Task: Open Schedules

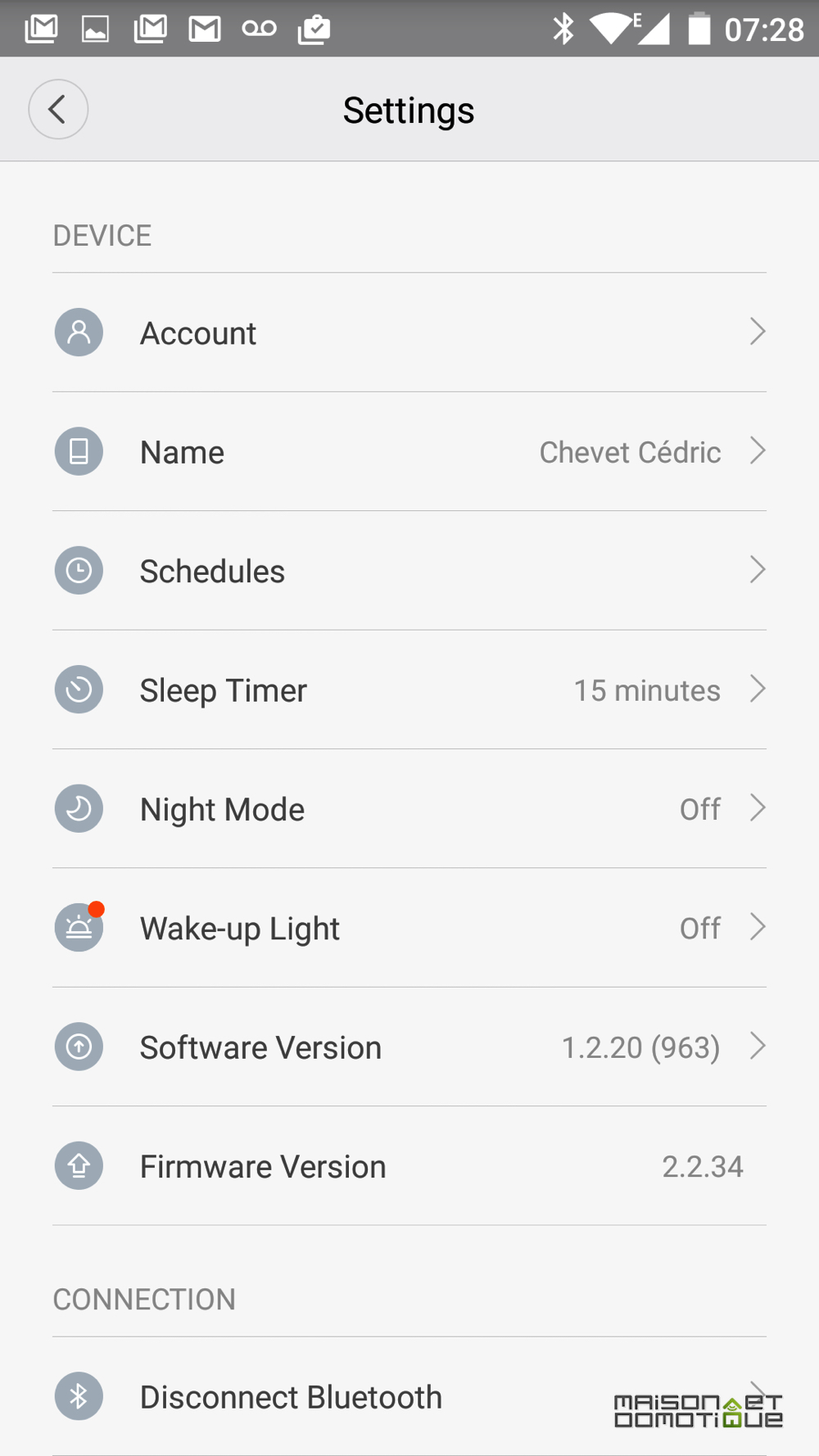Action: [x=409, y=571]
